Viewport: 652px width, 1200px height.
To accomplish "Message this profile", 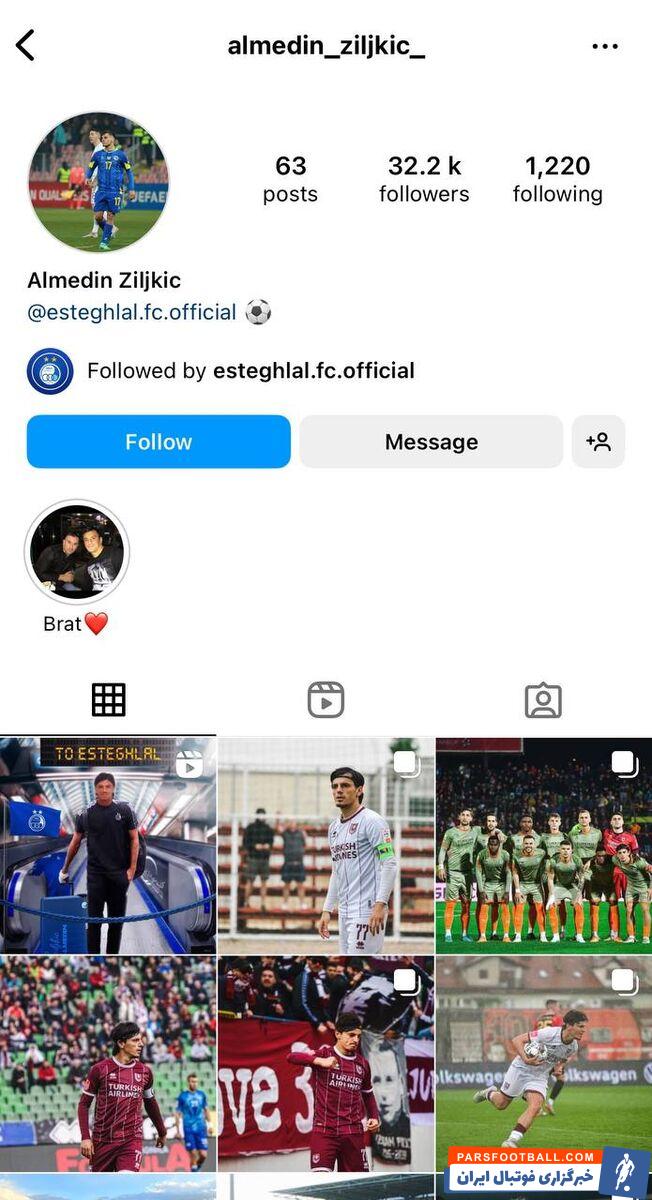I will coord(431,442).
